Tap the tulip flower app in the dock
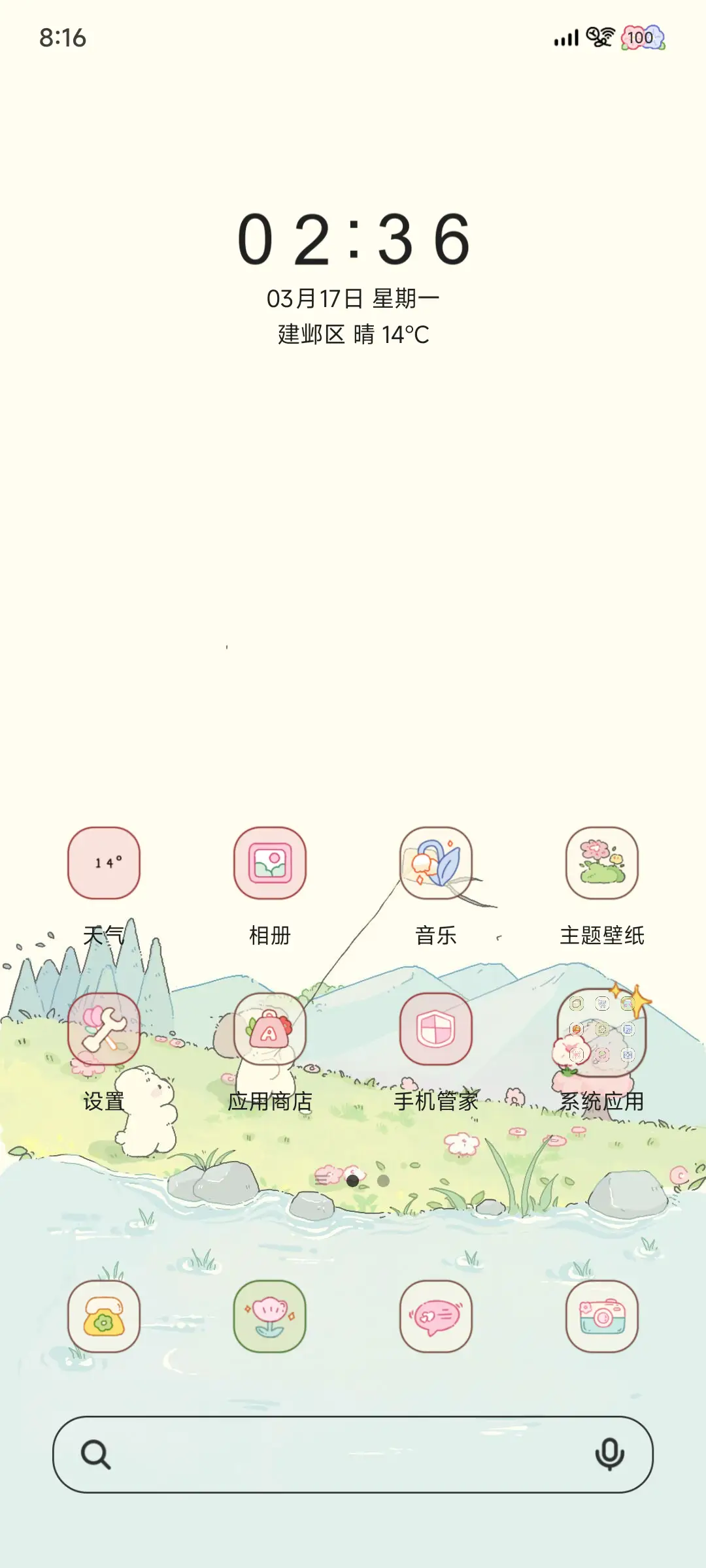This screenshot has height=1568, width=706. [271, 1317]
